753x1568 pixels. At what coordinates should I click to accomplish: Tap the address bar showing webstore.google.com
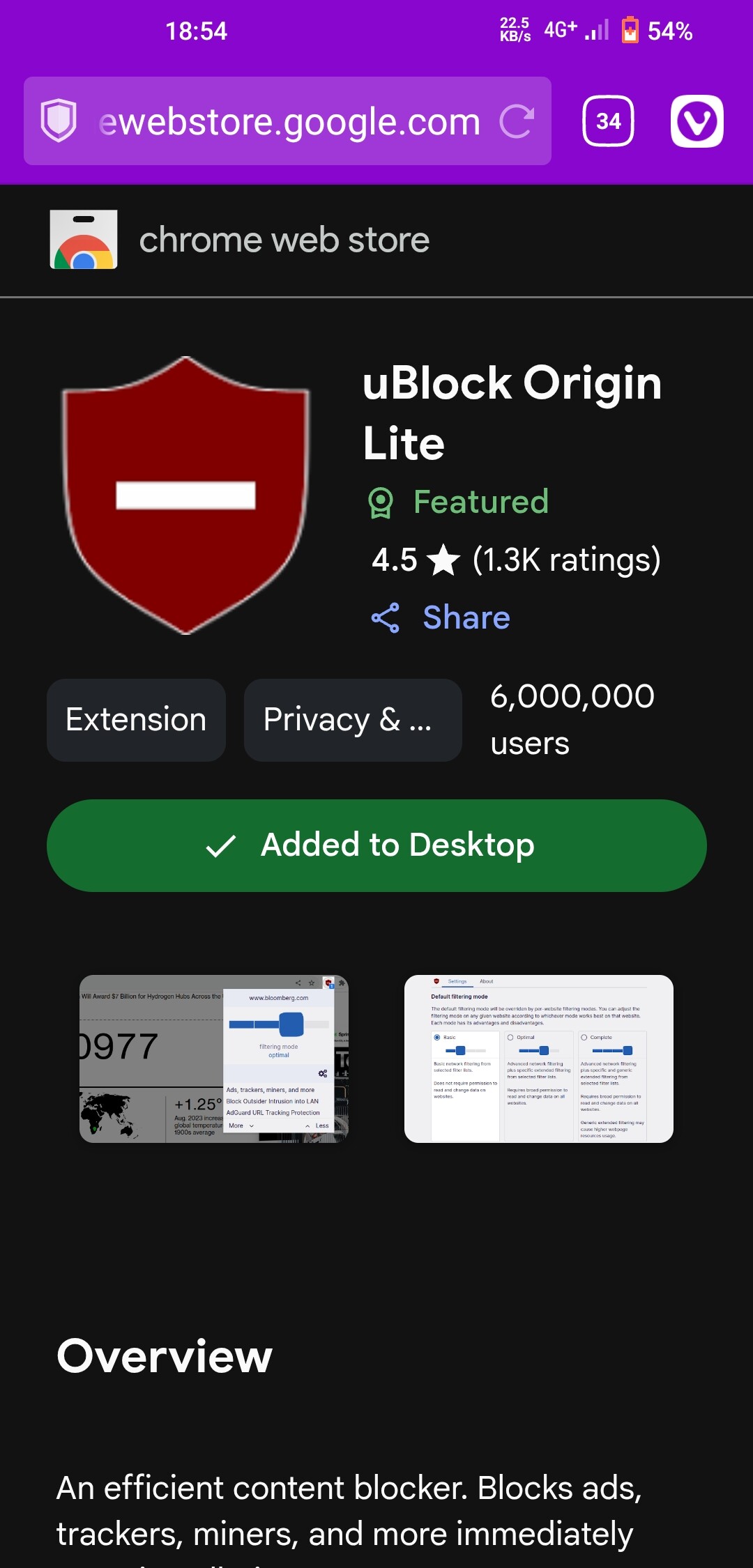pos(288,121)
